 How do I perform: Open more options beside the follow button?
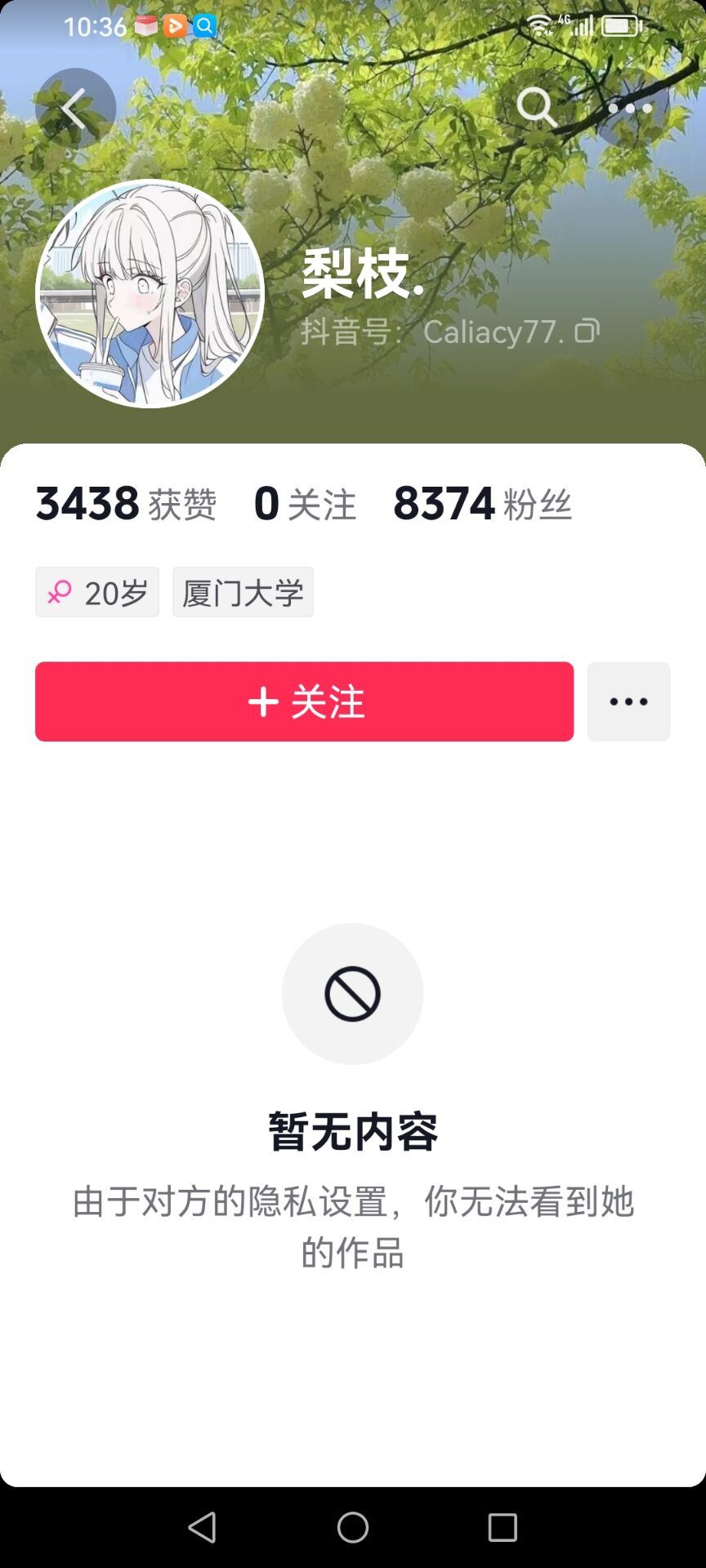coord(628,702)
